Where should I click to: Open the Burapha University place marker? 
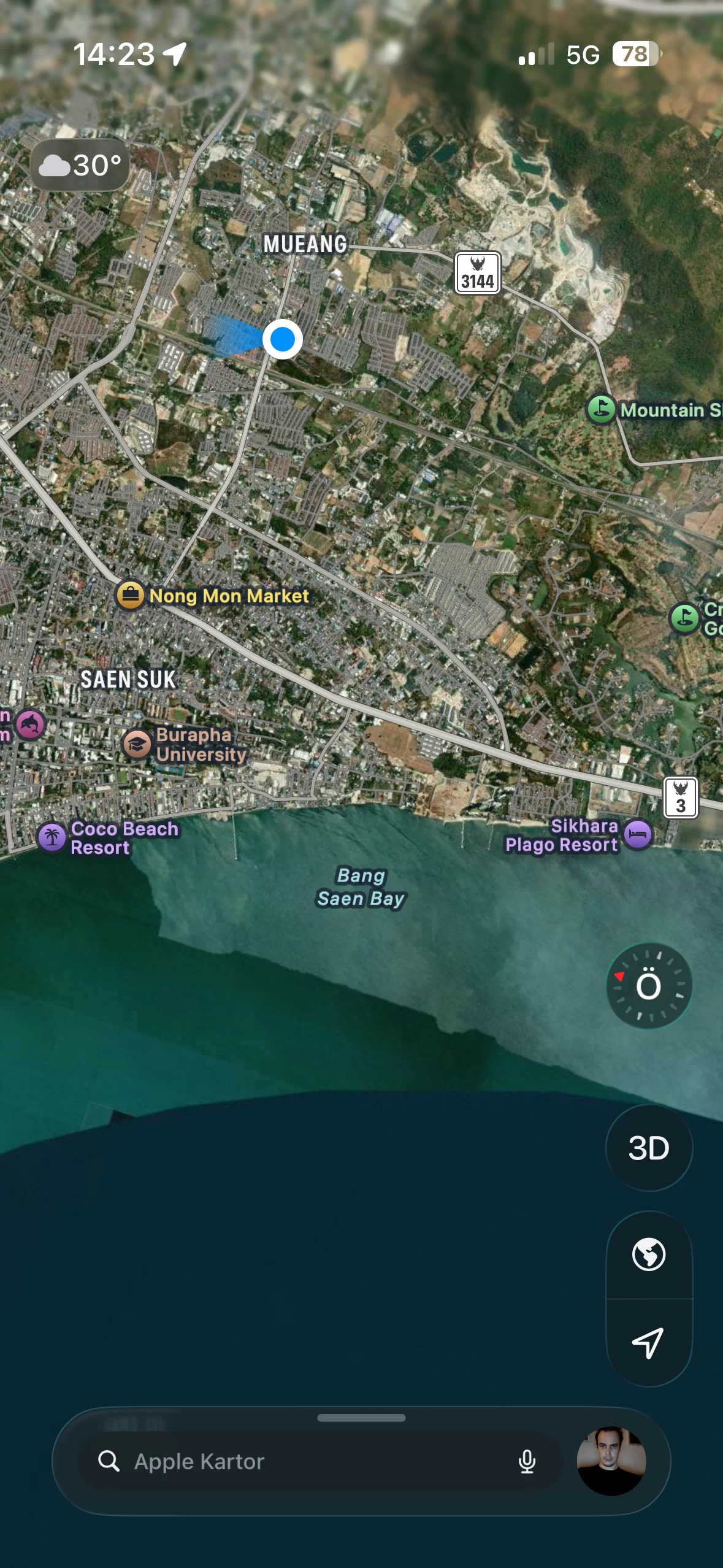137,744
